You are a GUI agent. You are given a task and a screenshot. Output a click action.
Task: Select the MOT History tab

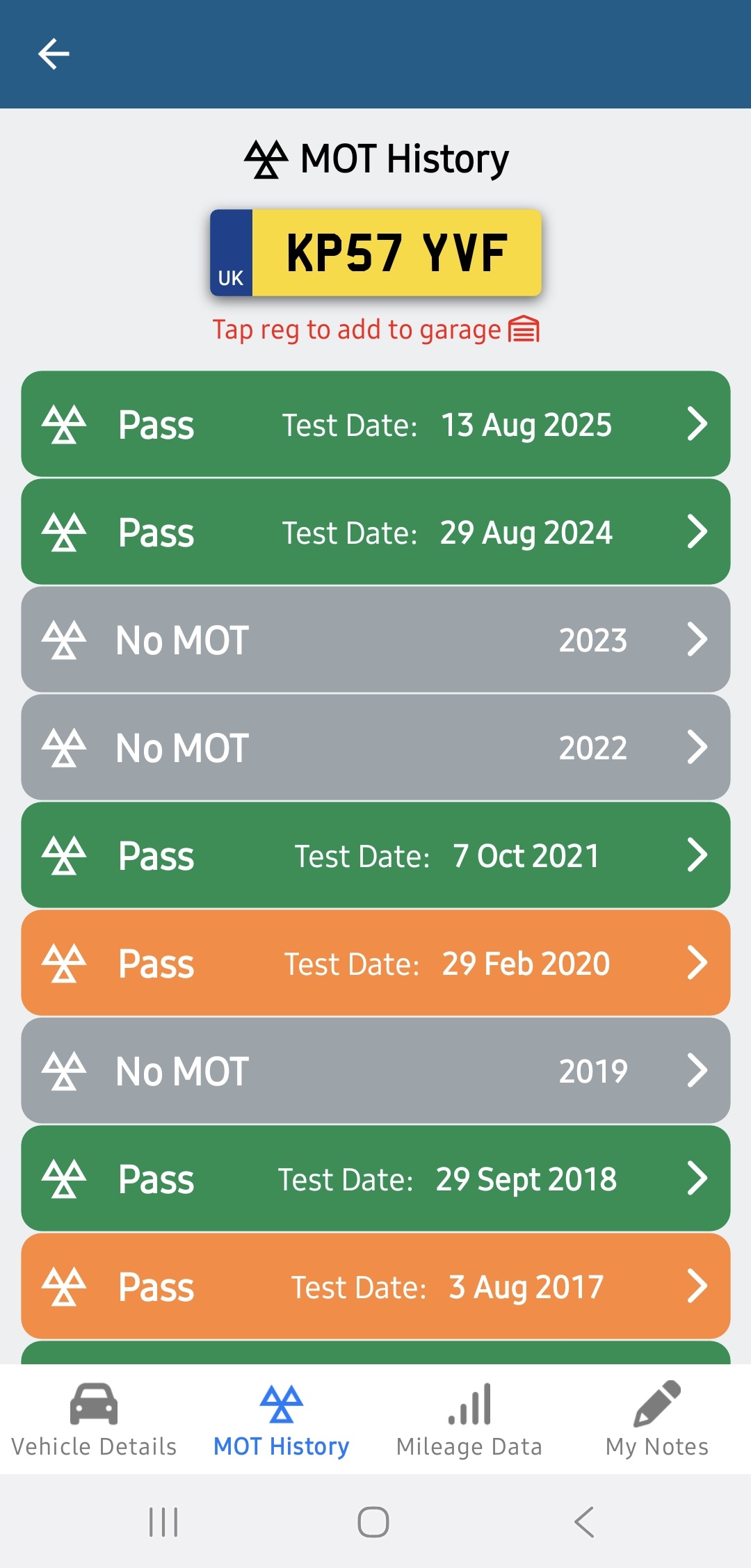coord(282,1420)
